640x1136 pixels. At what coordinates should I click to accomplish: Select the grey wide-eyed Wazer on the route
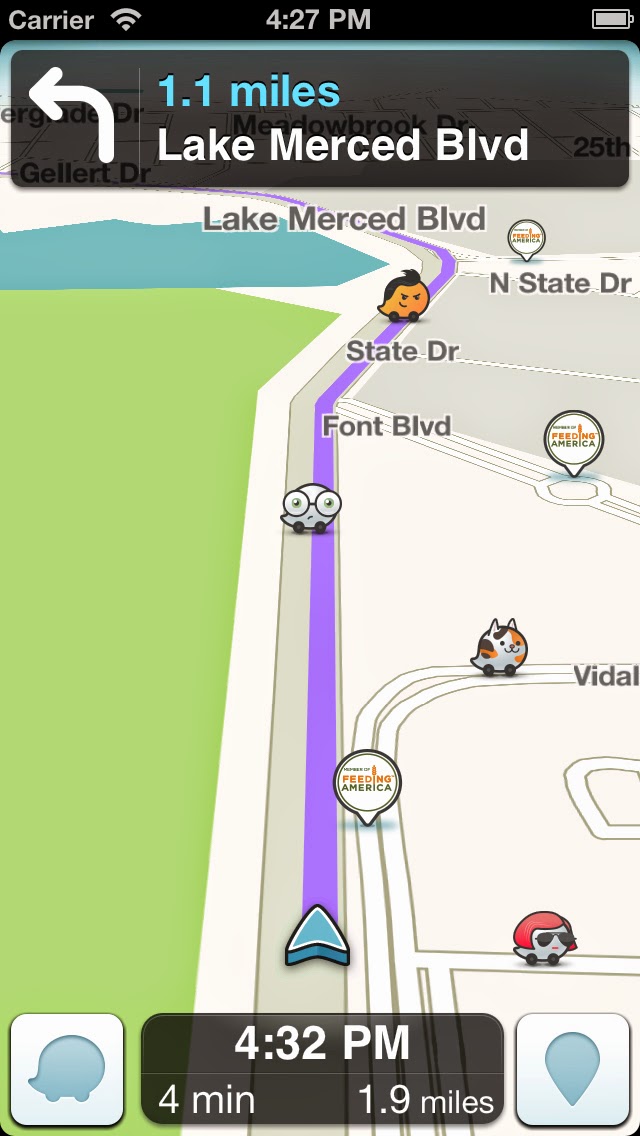311,508
